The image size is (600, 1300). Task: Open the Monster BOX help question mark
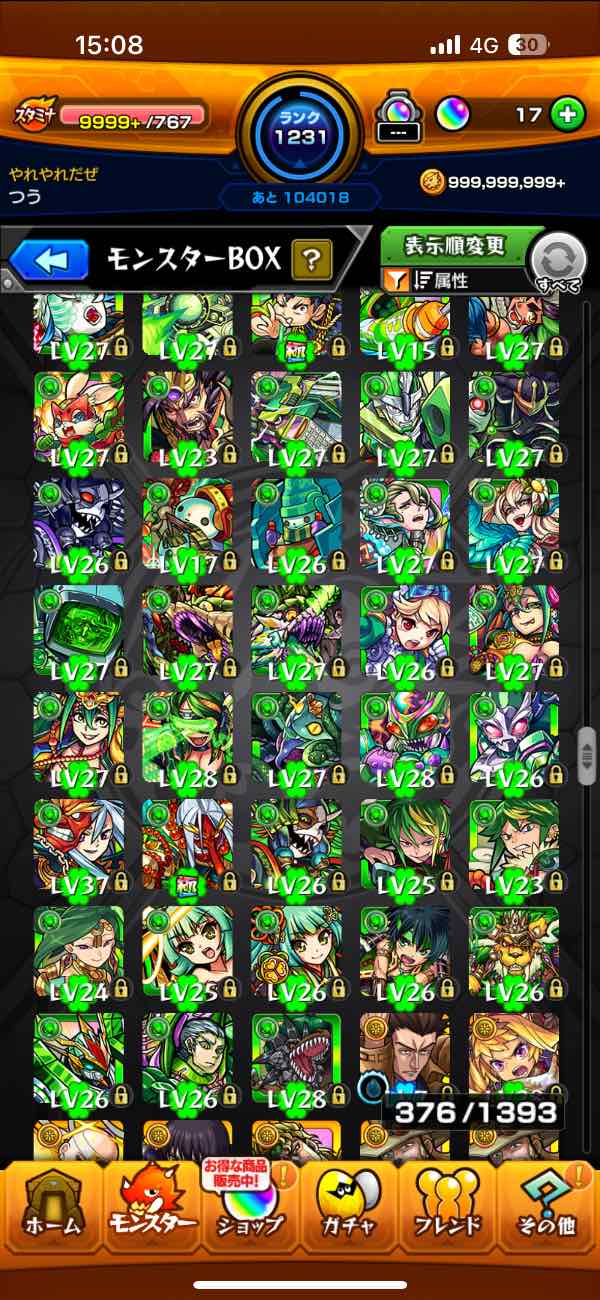[x=312, y=261]
